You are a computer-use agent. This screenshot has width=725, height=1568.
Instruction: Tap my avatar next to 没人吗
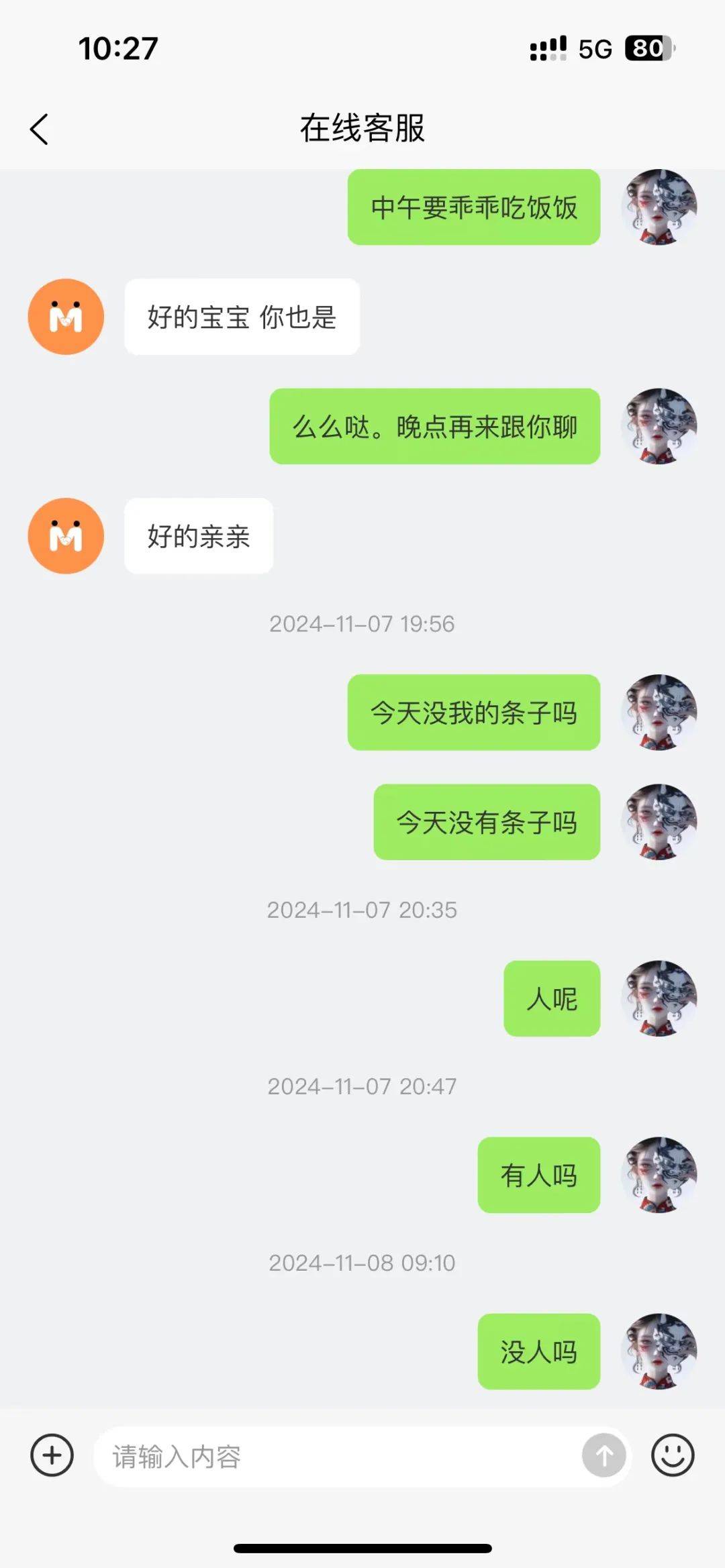pyautogui.click(x=659, y=1351)
